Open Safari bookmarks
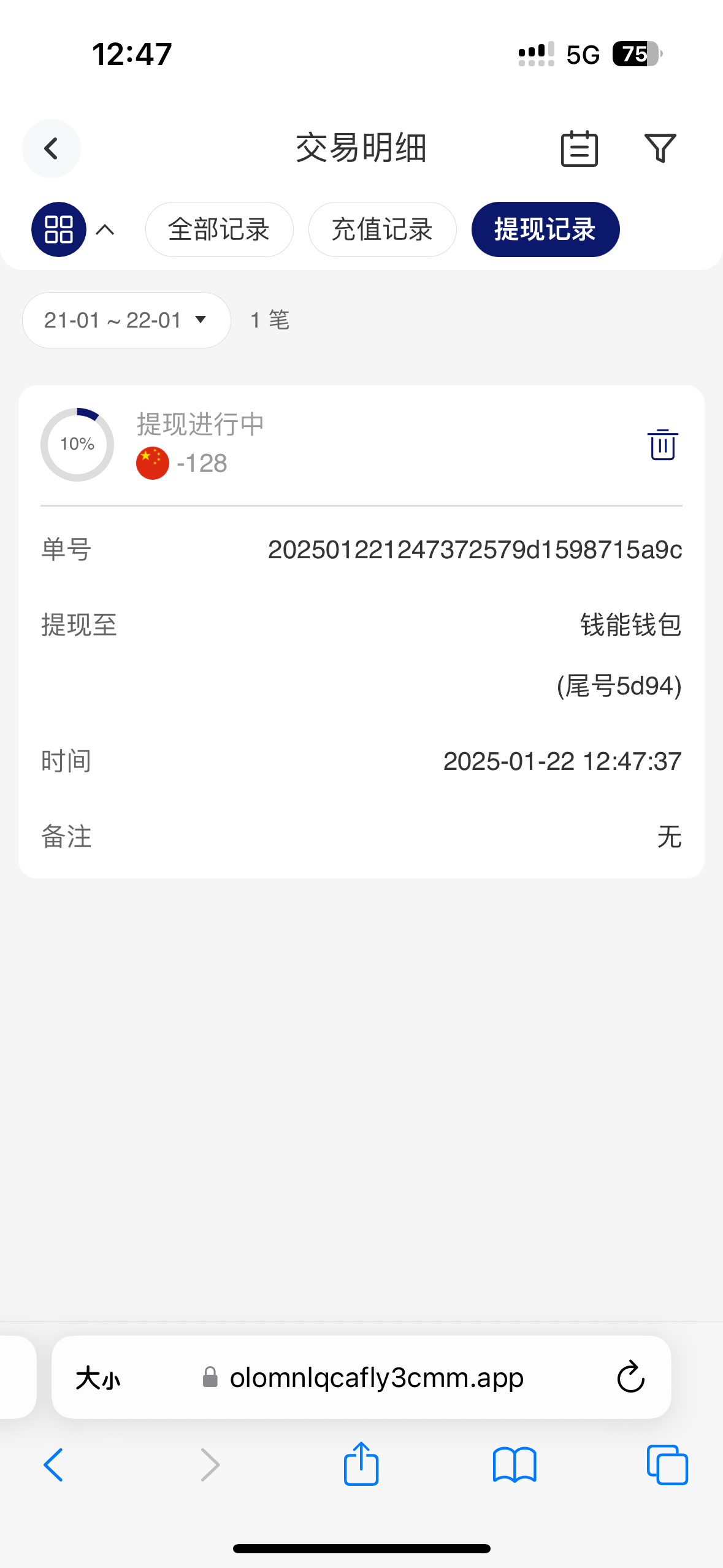The width and height of the screenshot is (723, 1568). (x=515, y=1465)
